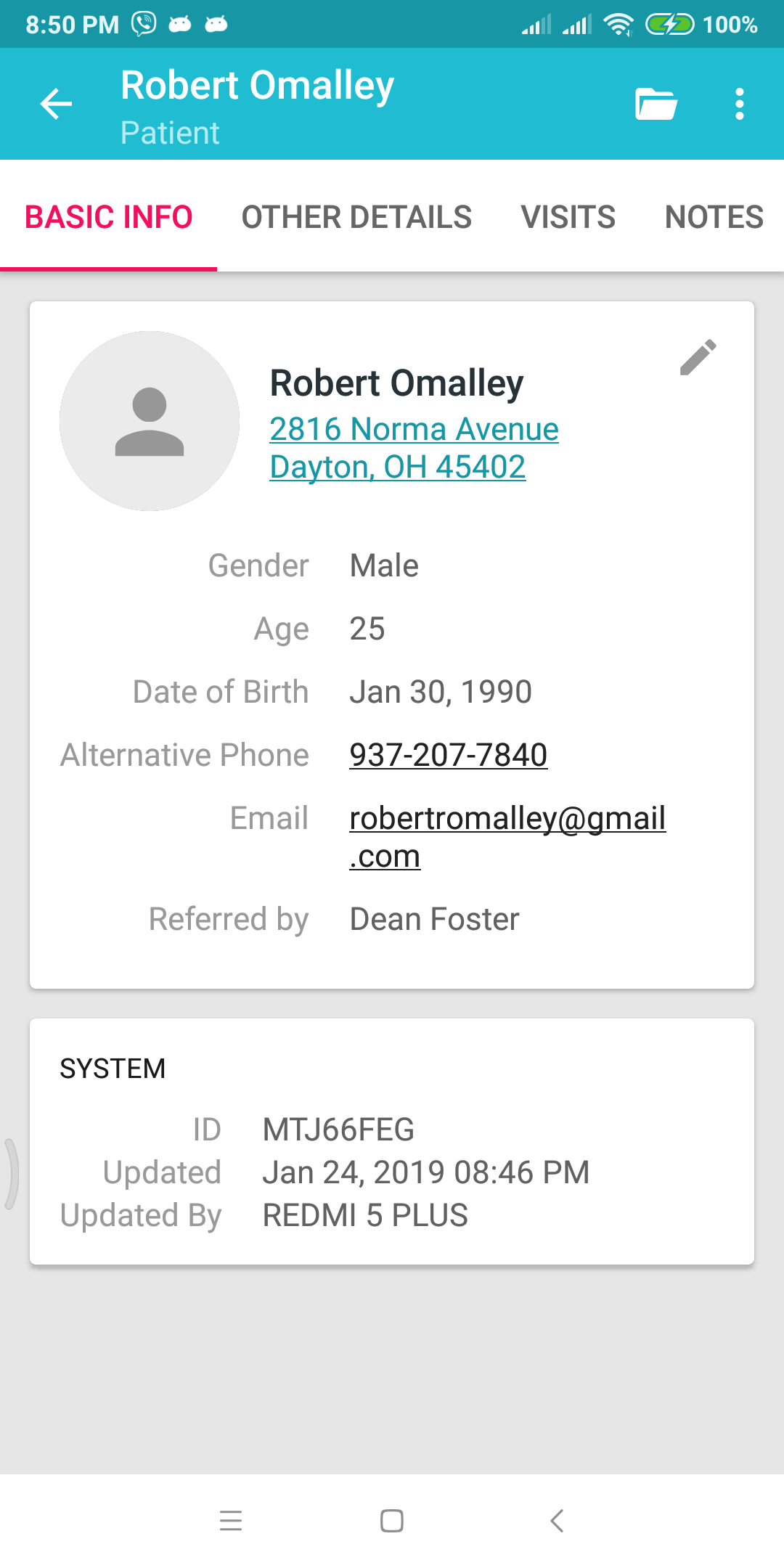Call alternative phone 937-207-7840
Image resolution: width=784 pixels, height=1568 pixels.
coord(448,755)
